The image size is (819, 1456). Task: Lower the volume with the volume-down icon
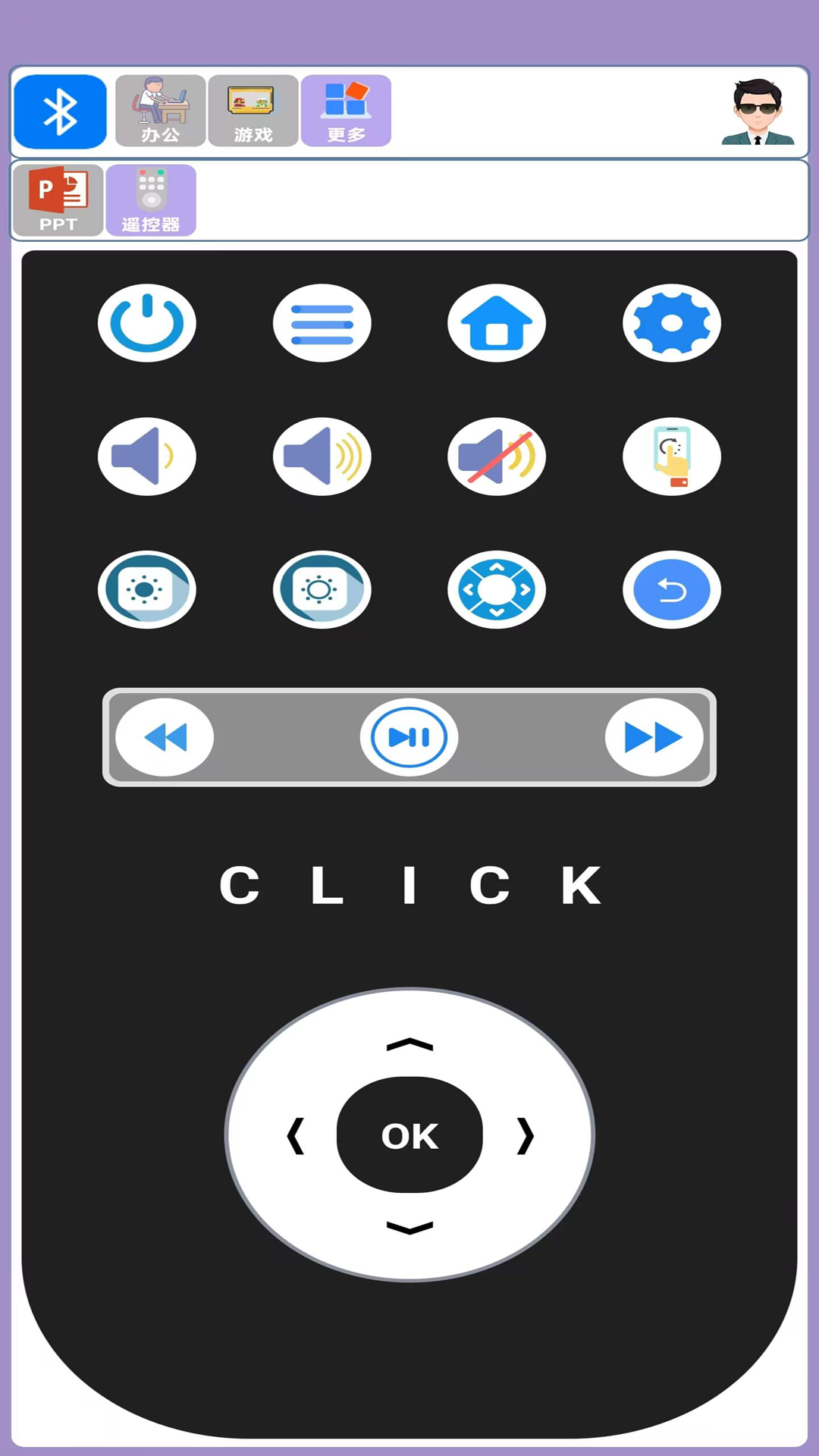147,457
